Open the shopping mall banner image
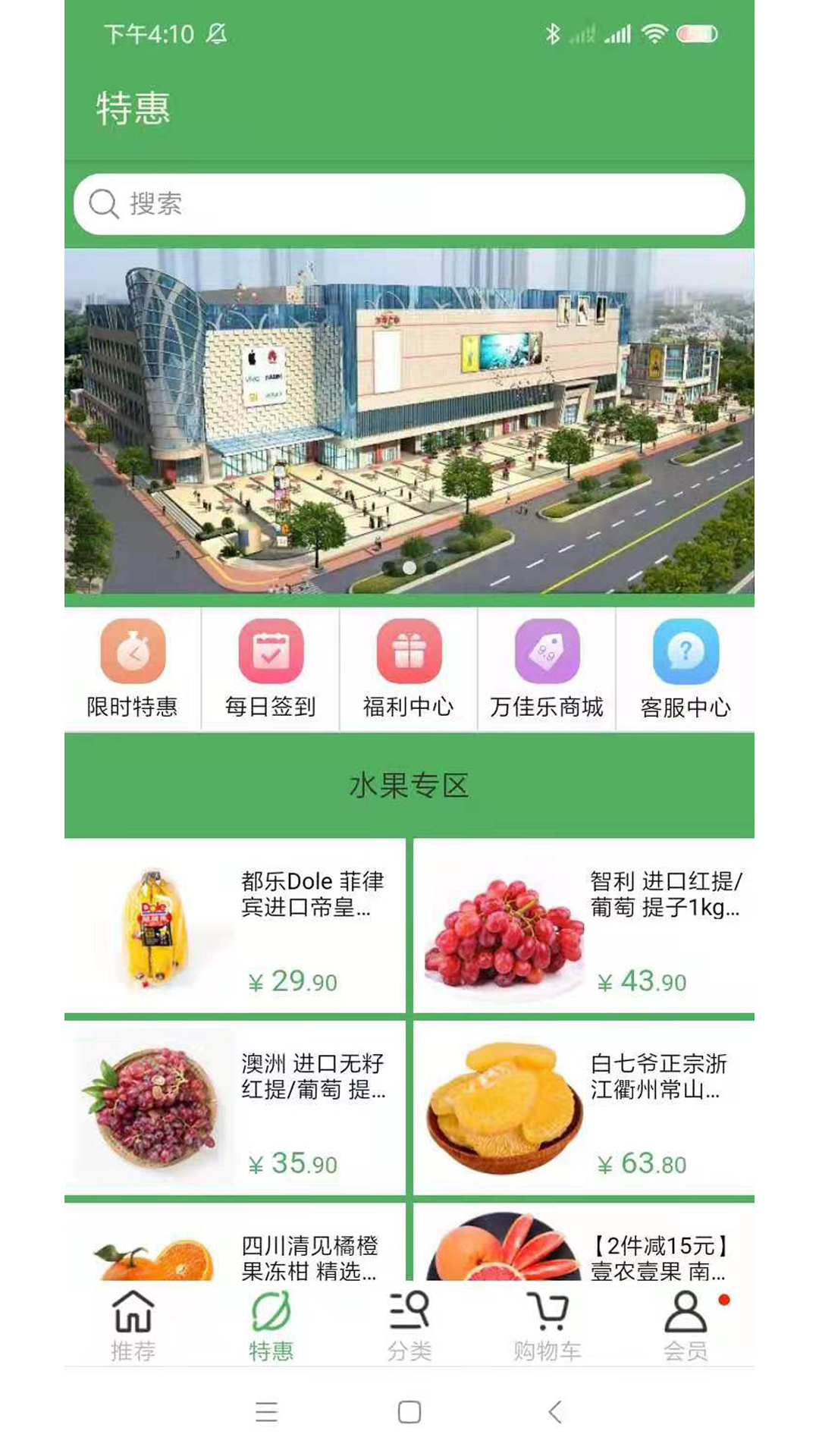Image resolution: width=819 pixels, height=1456 pixels. click(409, 421)
